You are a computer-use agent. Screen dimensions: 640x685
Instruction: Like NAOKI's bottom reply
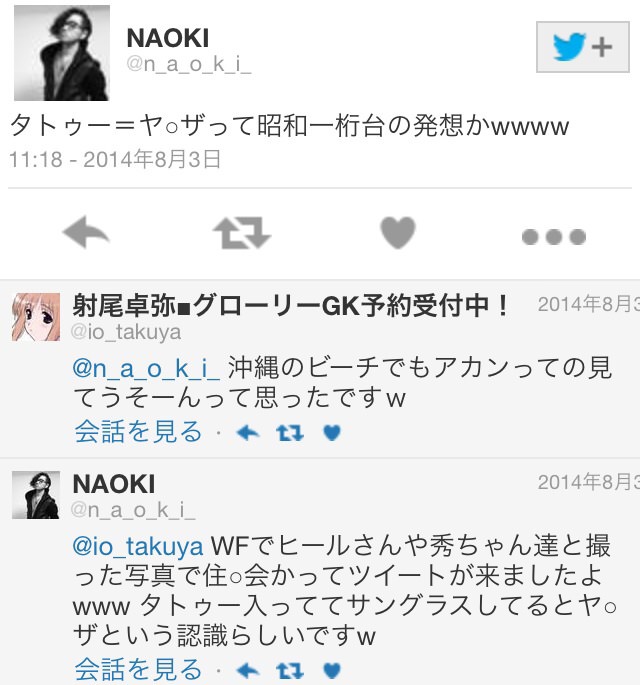pos(332,670)
